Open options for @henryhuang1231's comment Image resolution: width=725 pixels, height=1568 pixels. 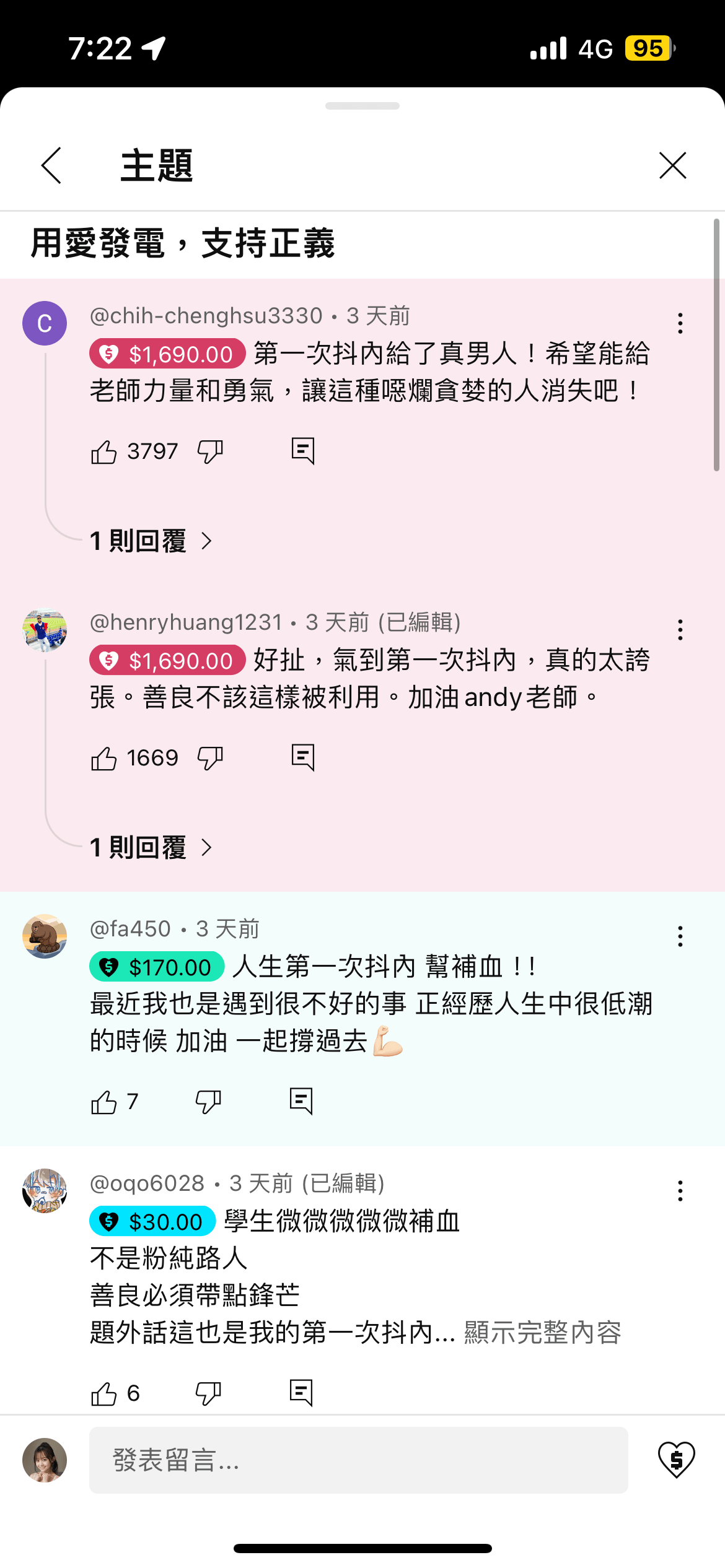680,630
